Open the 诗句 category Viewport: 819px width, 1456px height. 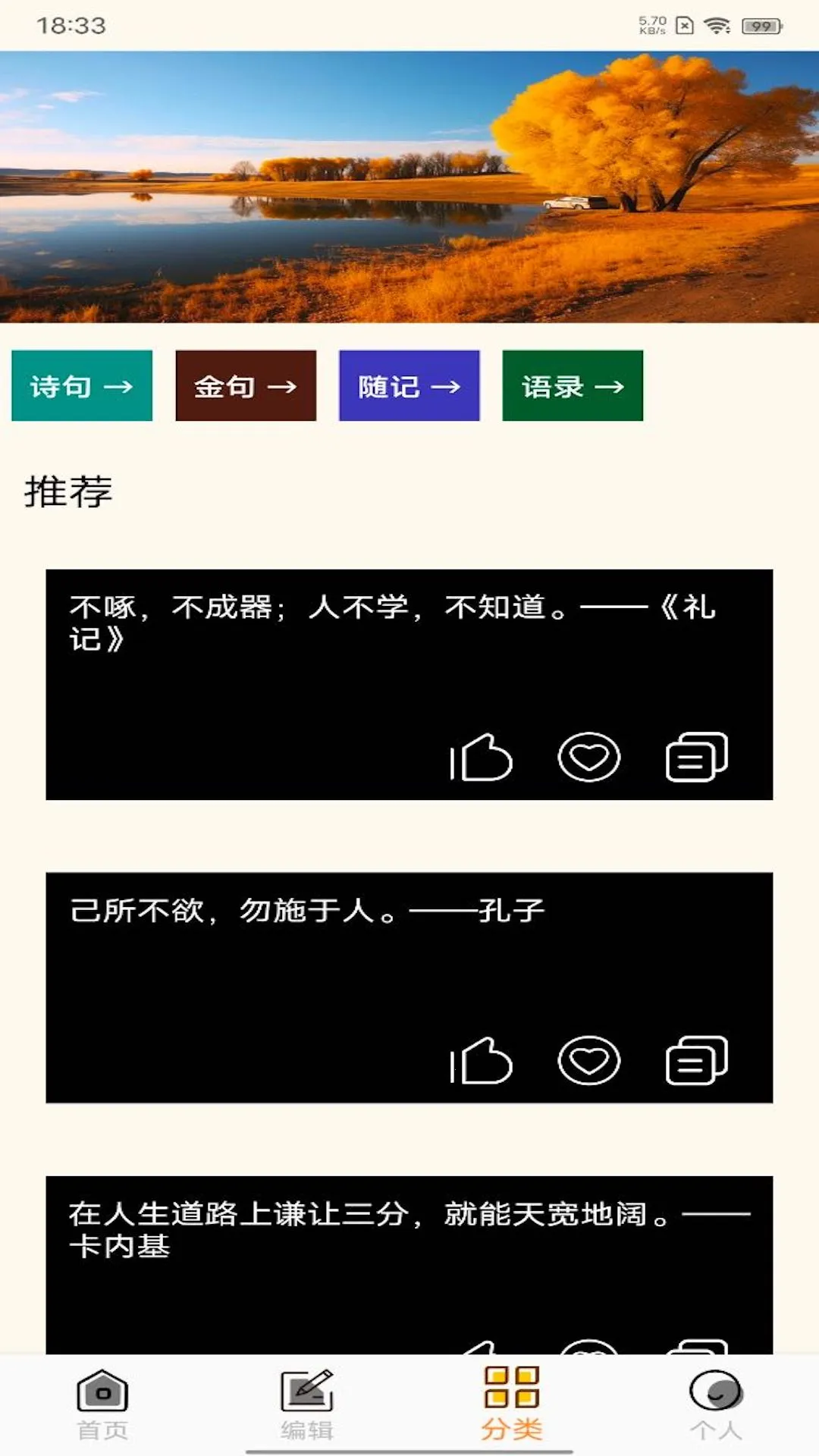[81, 386]
